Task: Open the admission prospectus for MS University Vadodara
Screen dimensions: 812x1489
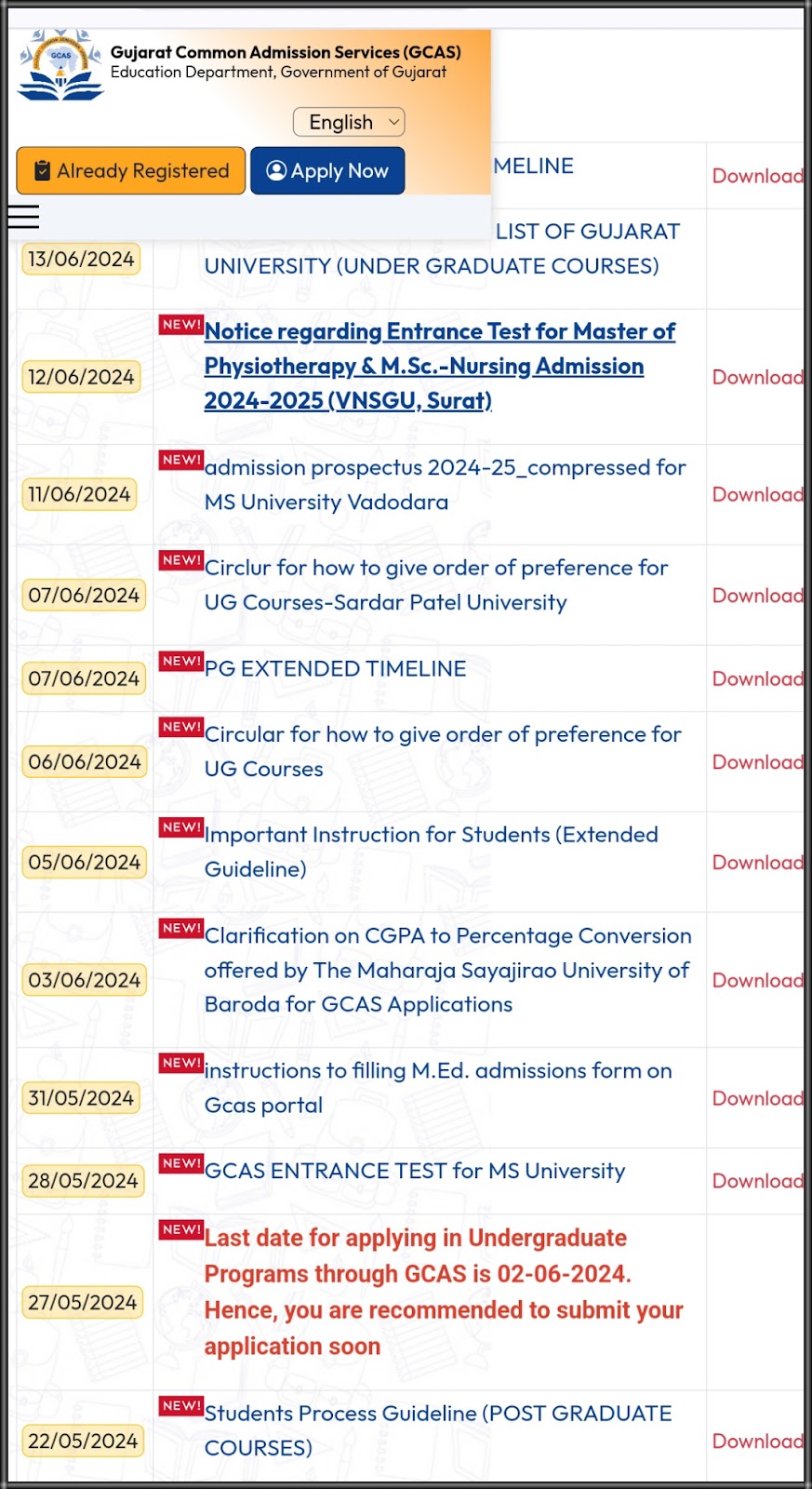Action: coord(445,485)
